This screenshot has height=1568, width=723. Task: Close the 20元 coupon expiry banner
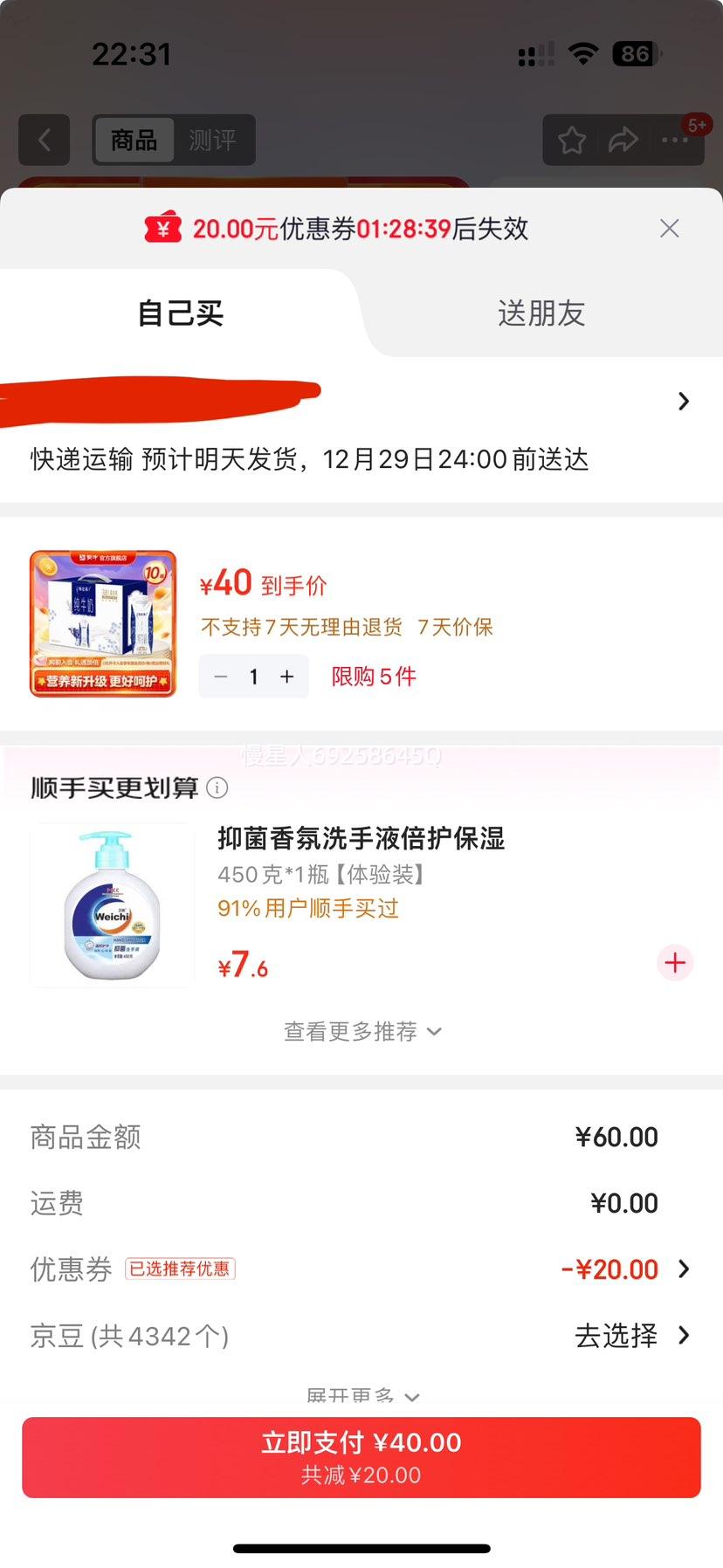pos(669,228)
